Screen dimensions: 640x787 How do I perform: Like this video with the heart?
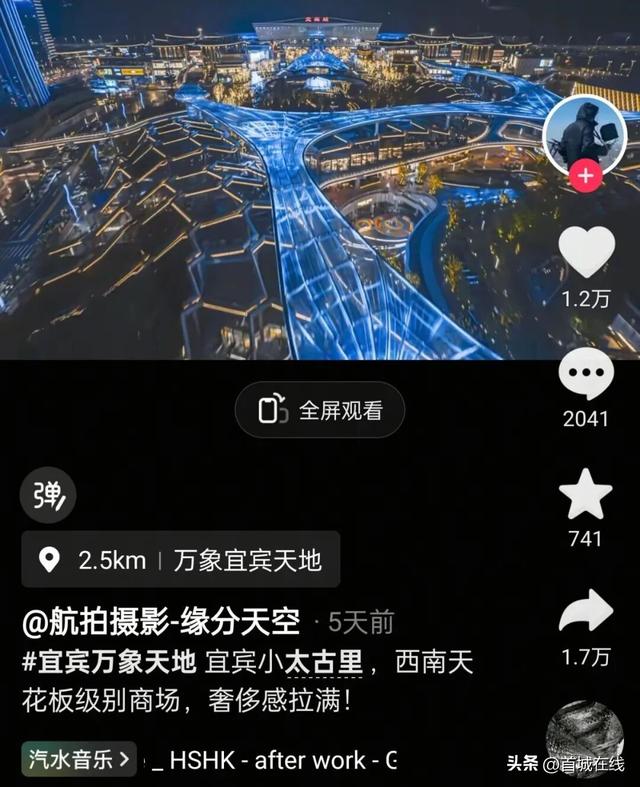point(586,253)
